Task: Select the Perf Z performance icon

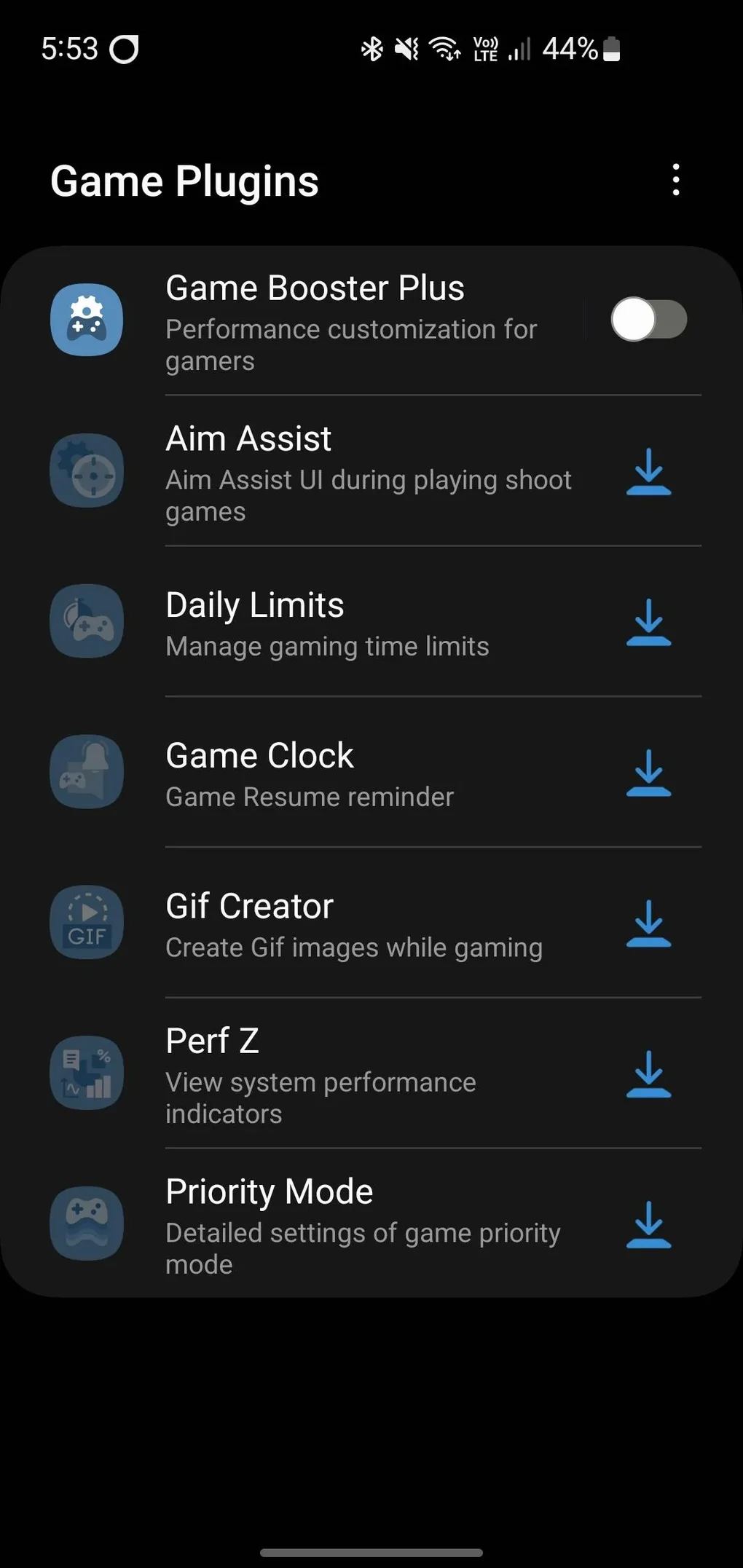Action: click(x=87, y=1073)
